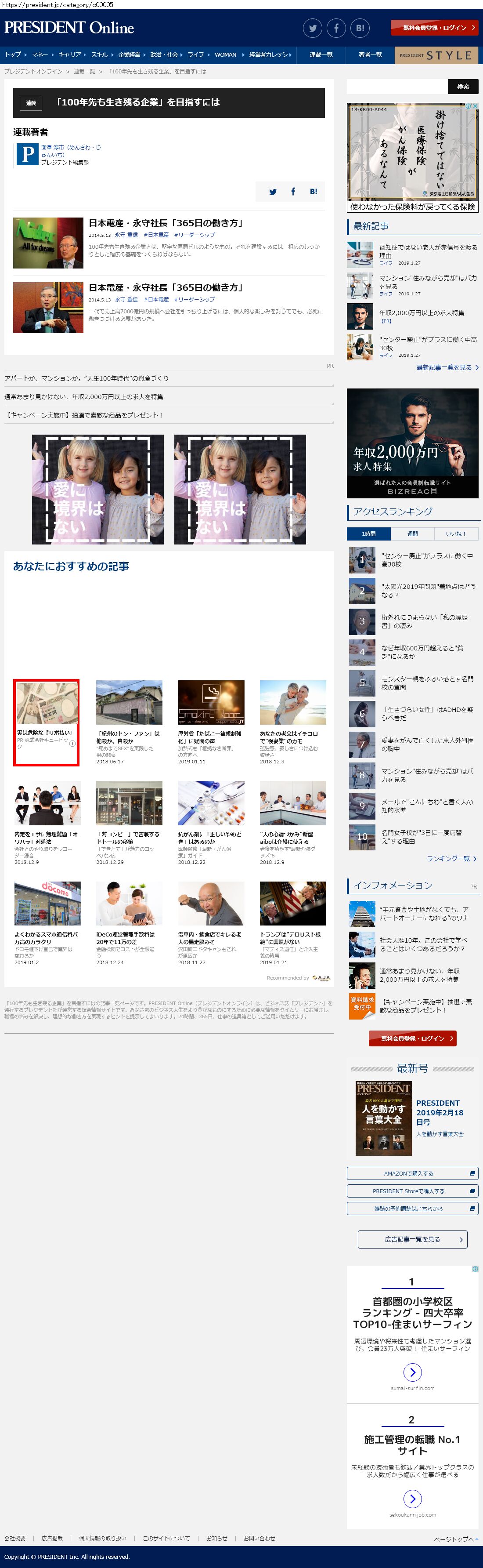This screenshot has width=483, height=1568.
Task: Open ranked article 太陽光2019年問題
Action: point(428,591)
